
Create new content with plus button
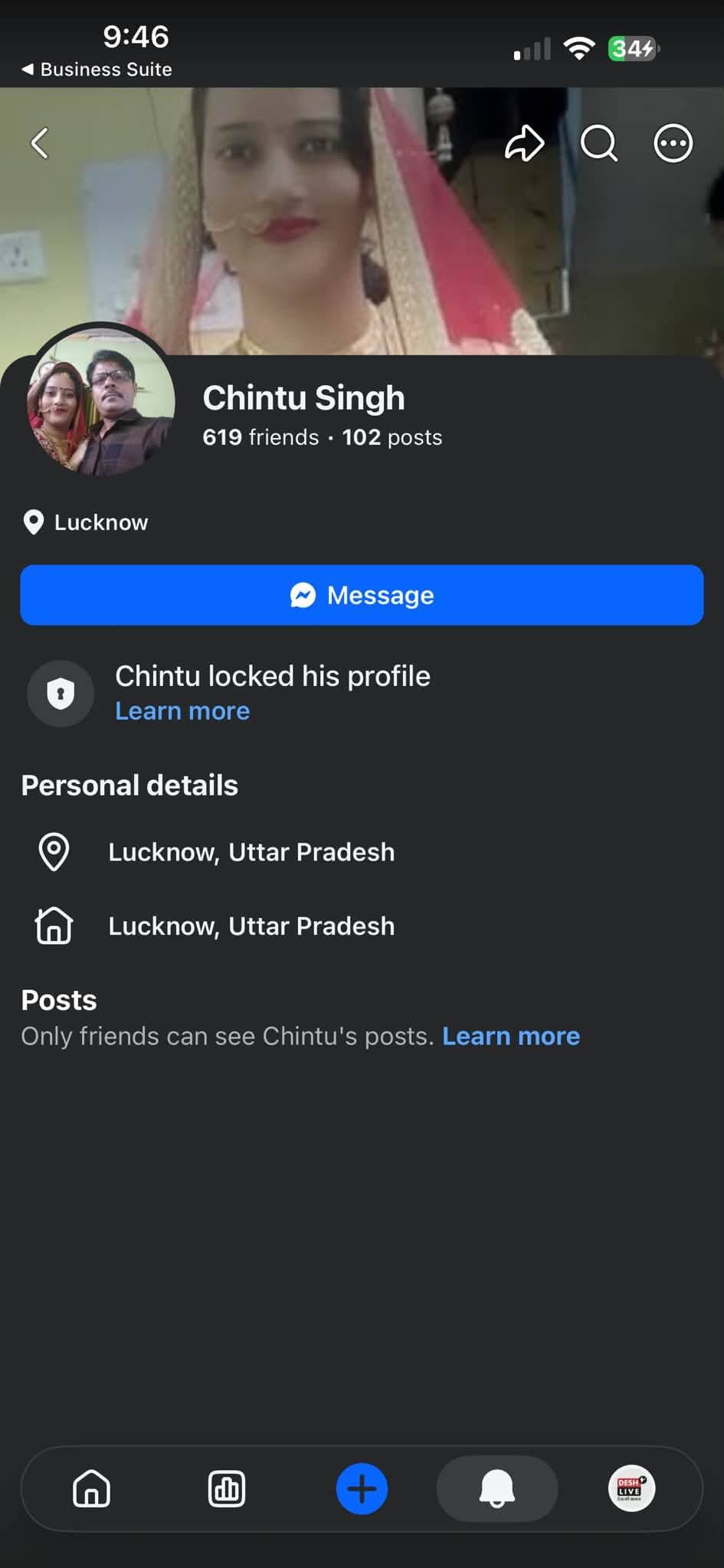pos(362,1489)
